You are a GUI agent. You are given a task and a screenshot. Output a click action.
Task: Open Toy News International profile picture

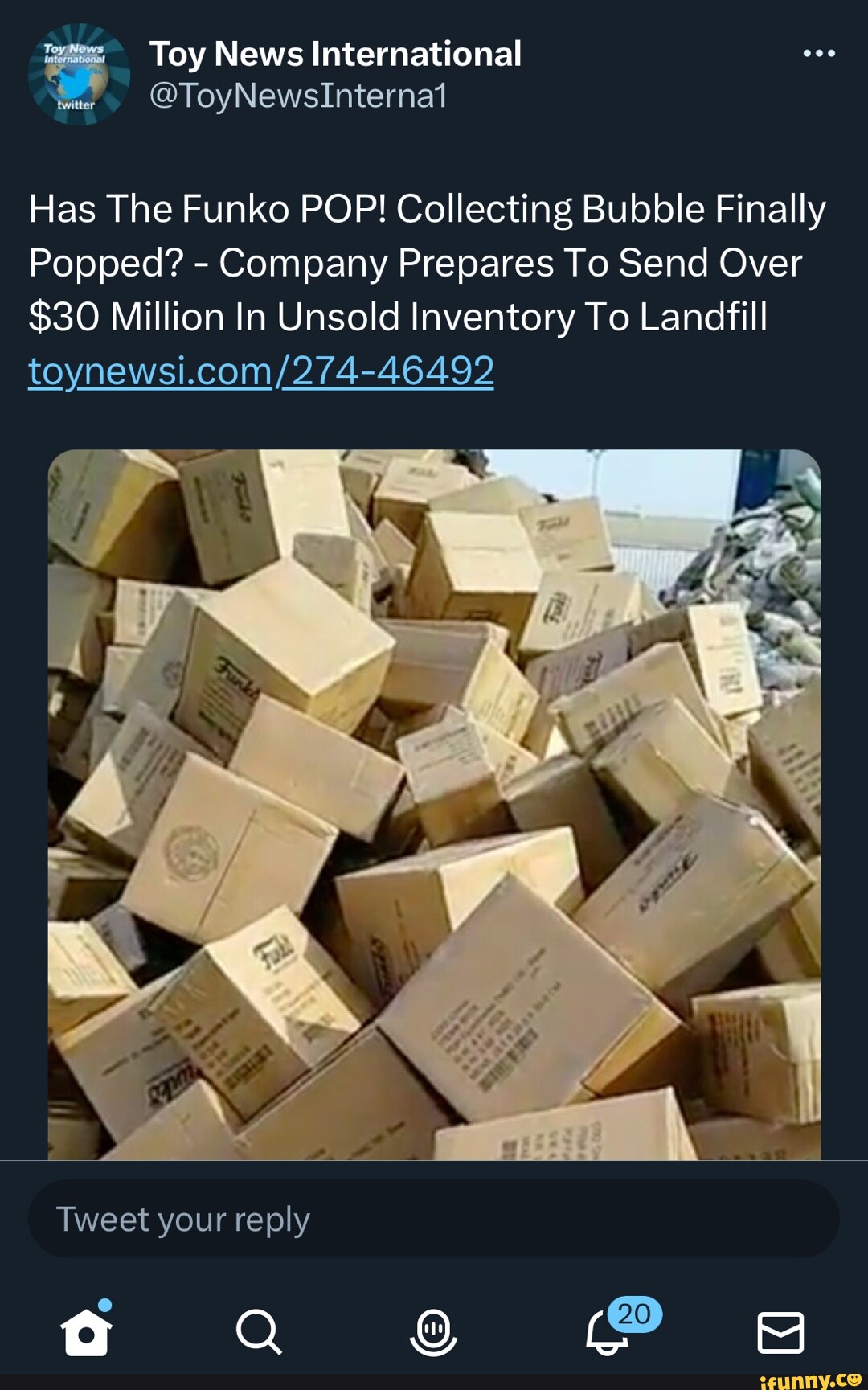pyautogui.click(x=79, y=74)
